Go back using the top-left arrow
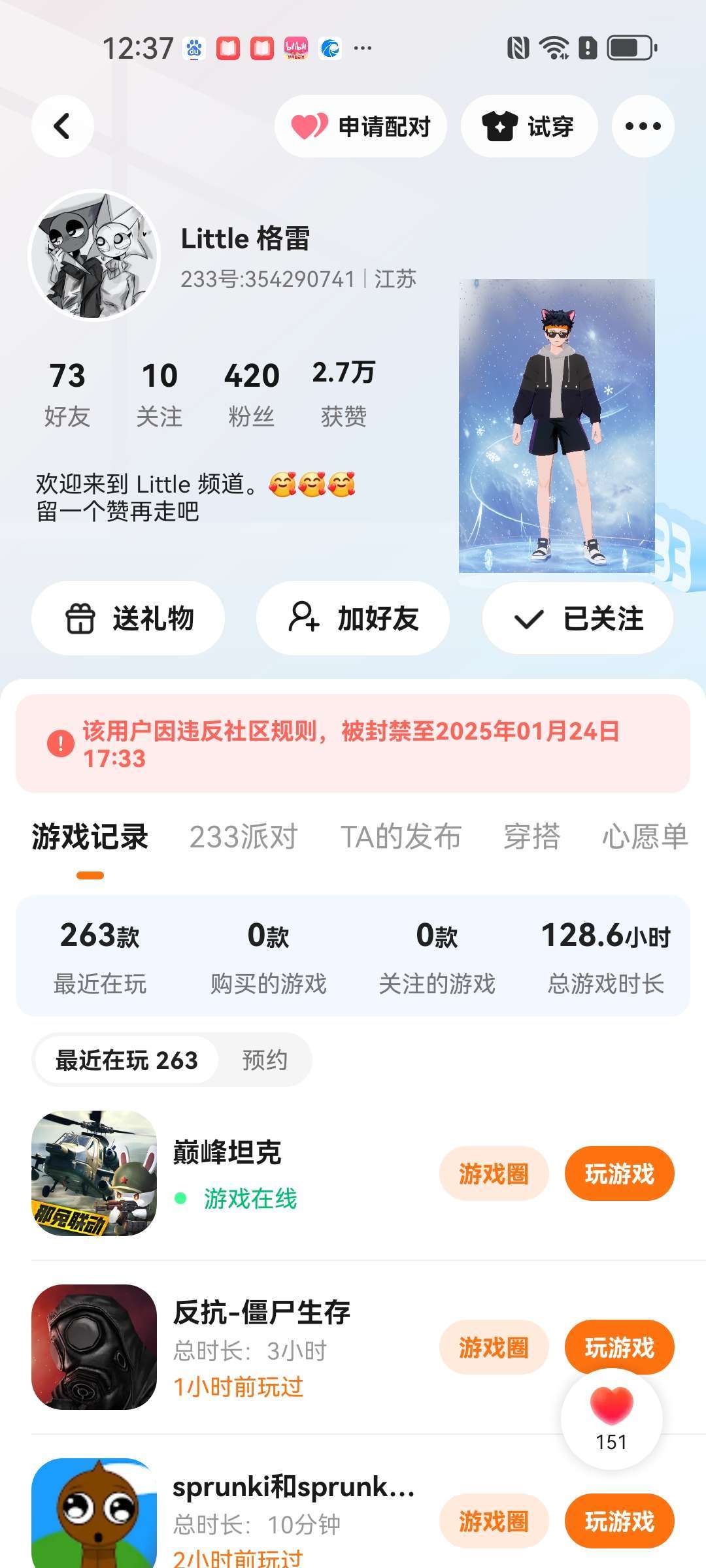This screenshot has width=706, height=1568. 62,126
